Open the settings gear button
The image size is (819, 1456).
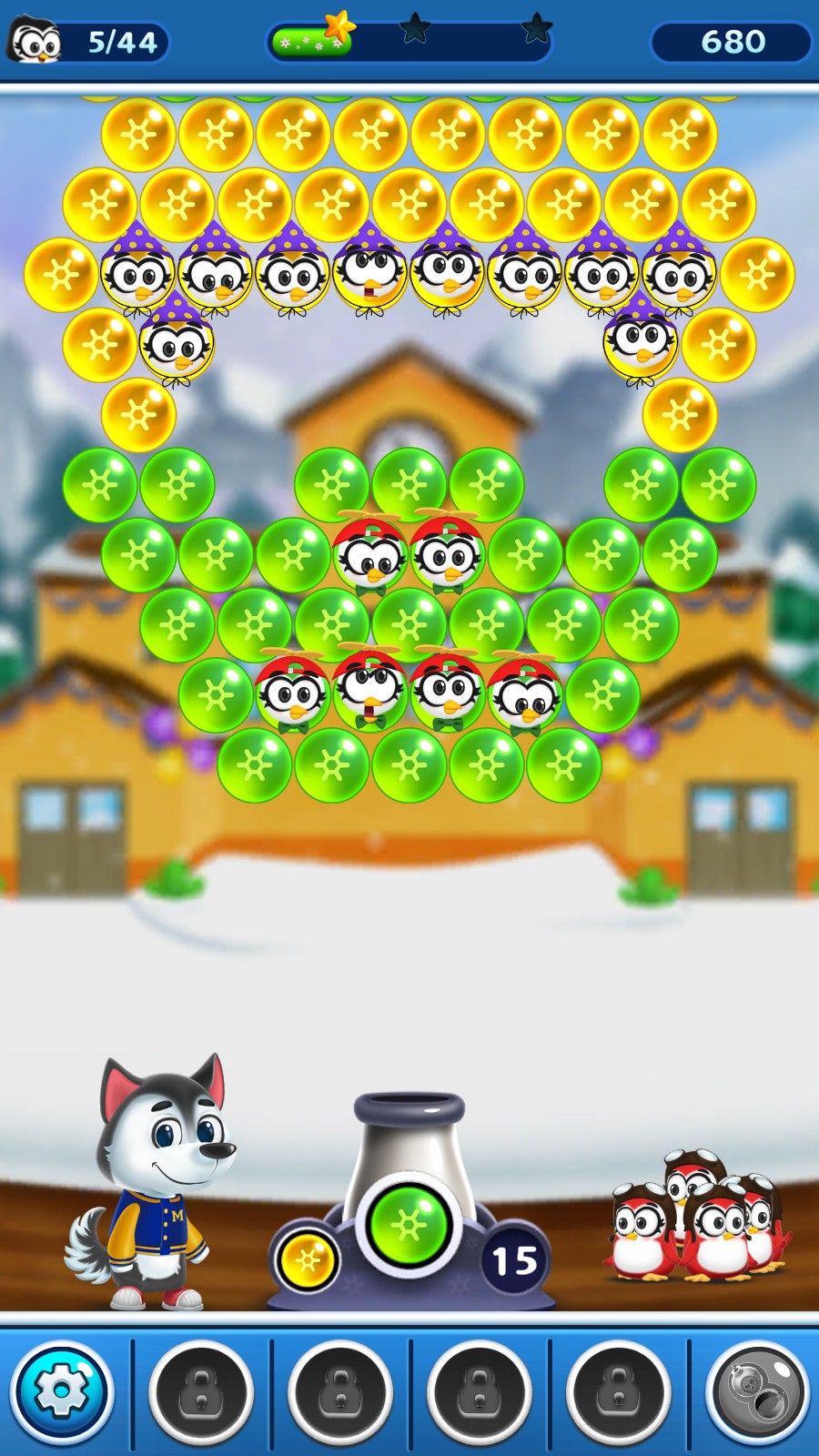coord(62,1392)
